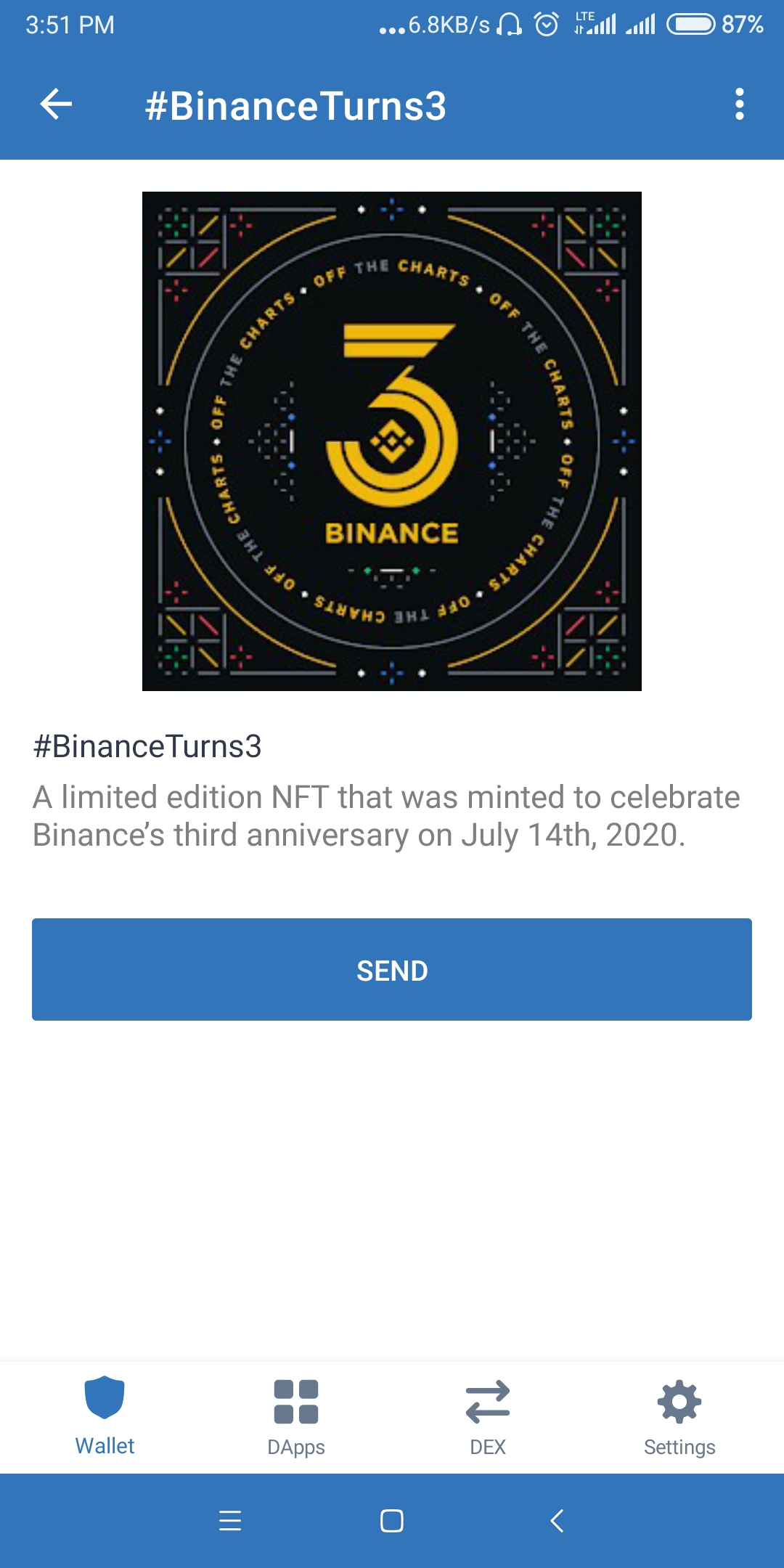The height and width of the screenshot is (1568, 784).
Task: Open the Settings tab
Action: pyautogui.click(x=679, y=1416)
